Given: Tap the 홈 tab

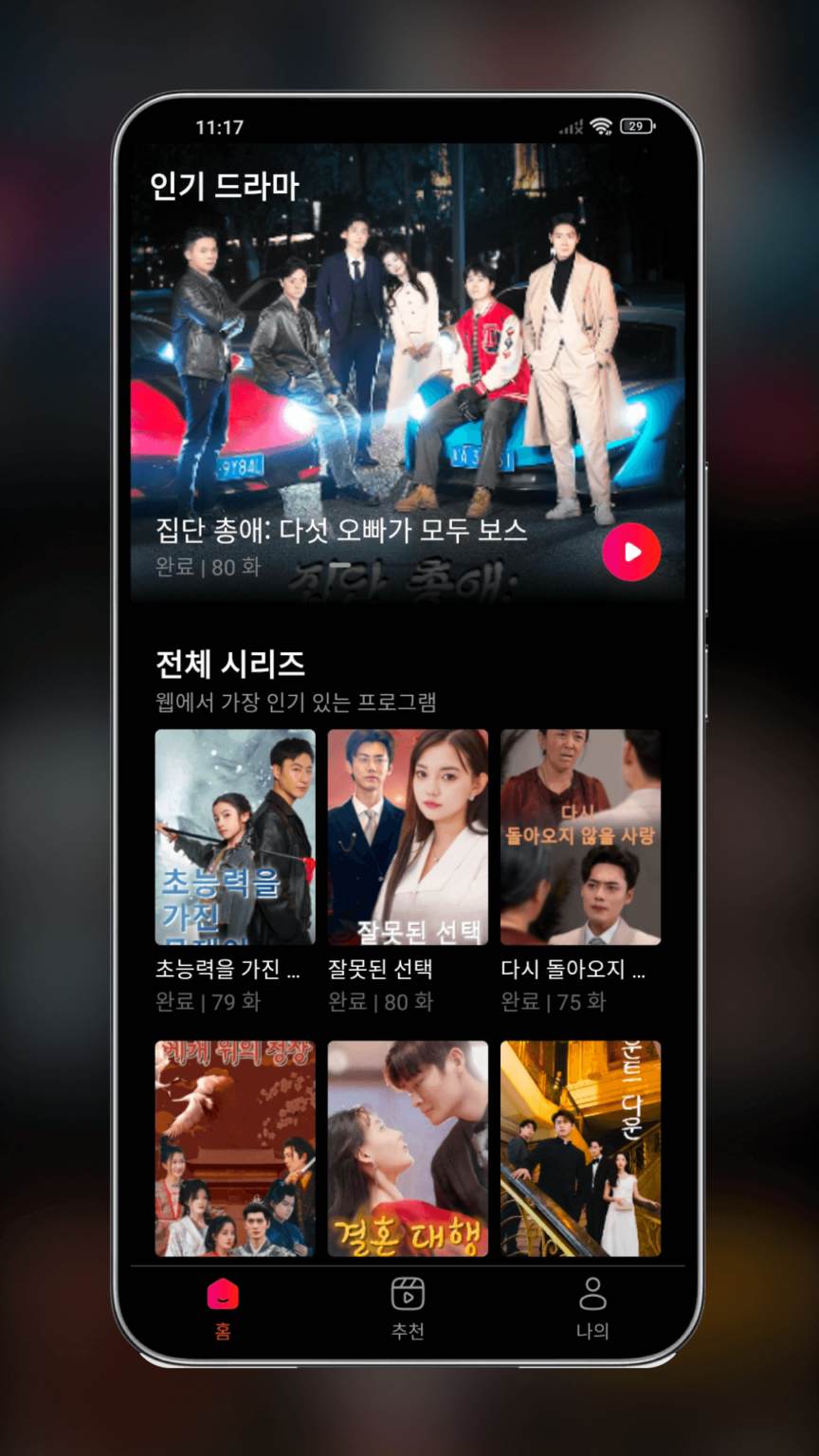Looking at the screenshot, I should coord(223,1308).
